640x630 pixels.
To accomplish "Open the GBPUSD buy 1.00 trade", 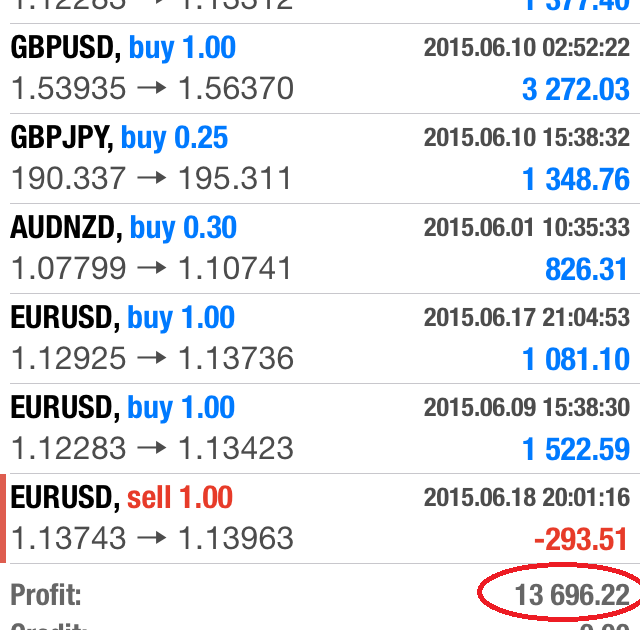I will [320, 68].
